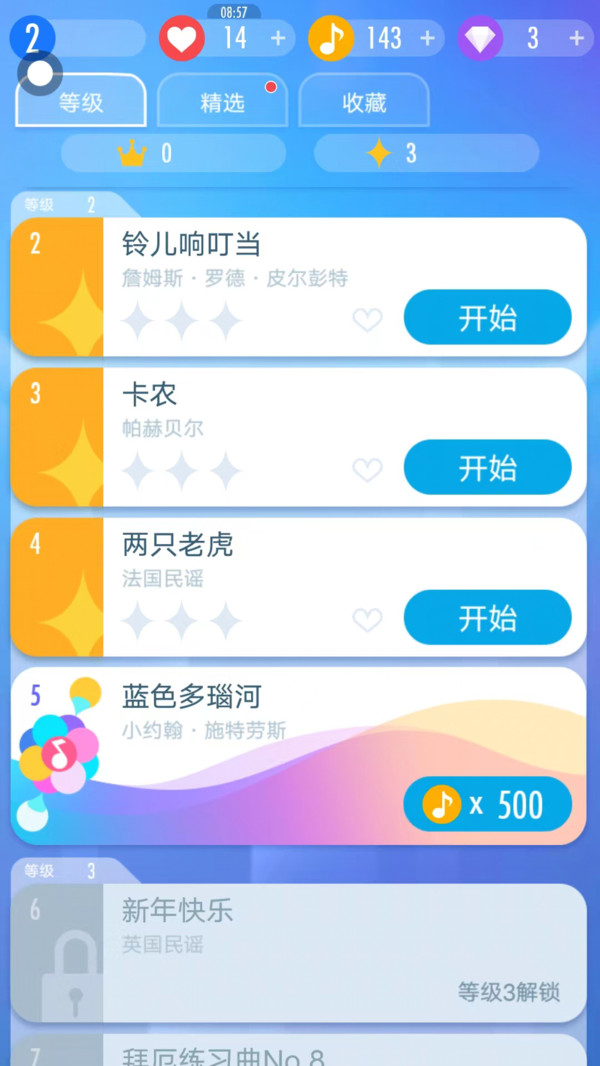Add more hearts with the plus

click(x=278, y=39)
